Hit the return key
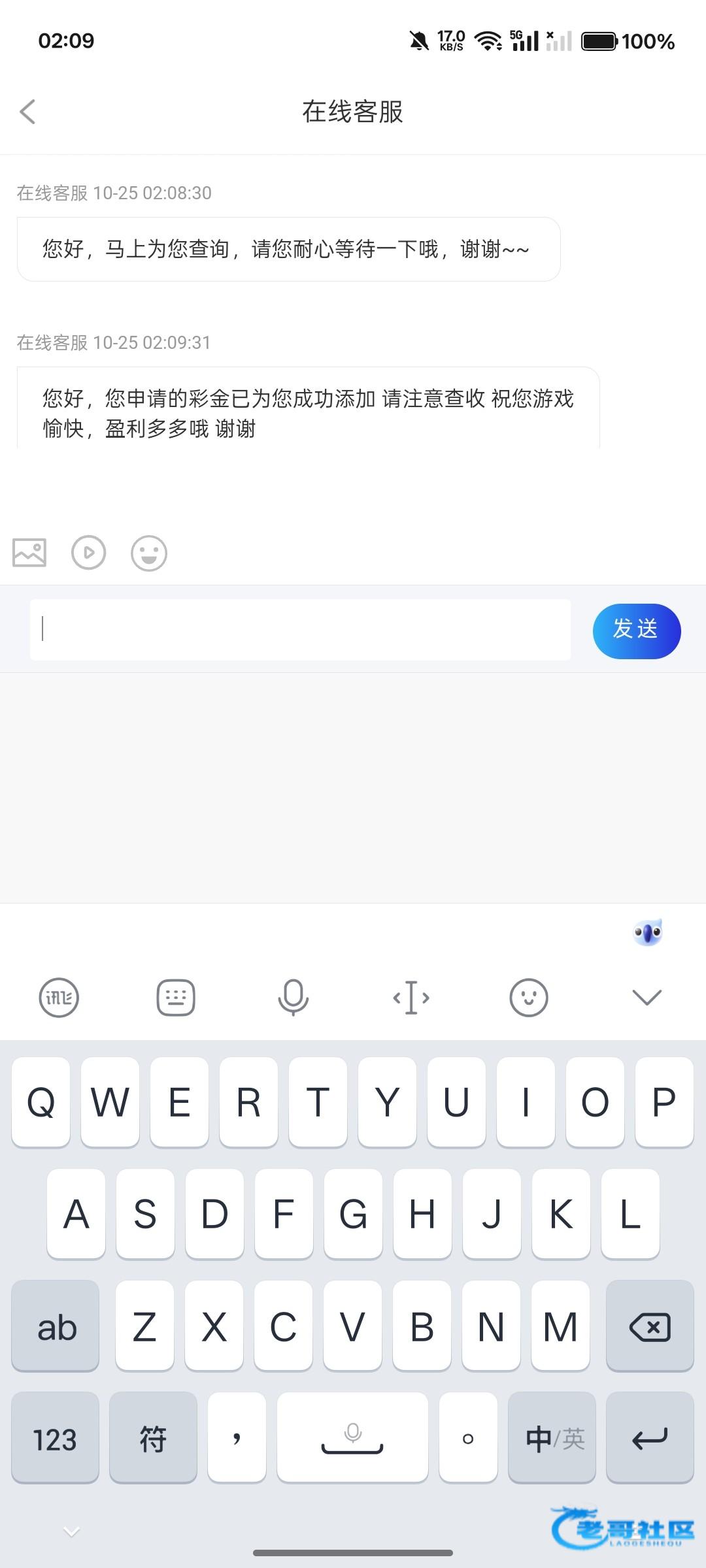The width and height of the screenshot is (706, 1568). coord(649,1439)
